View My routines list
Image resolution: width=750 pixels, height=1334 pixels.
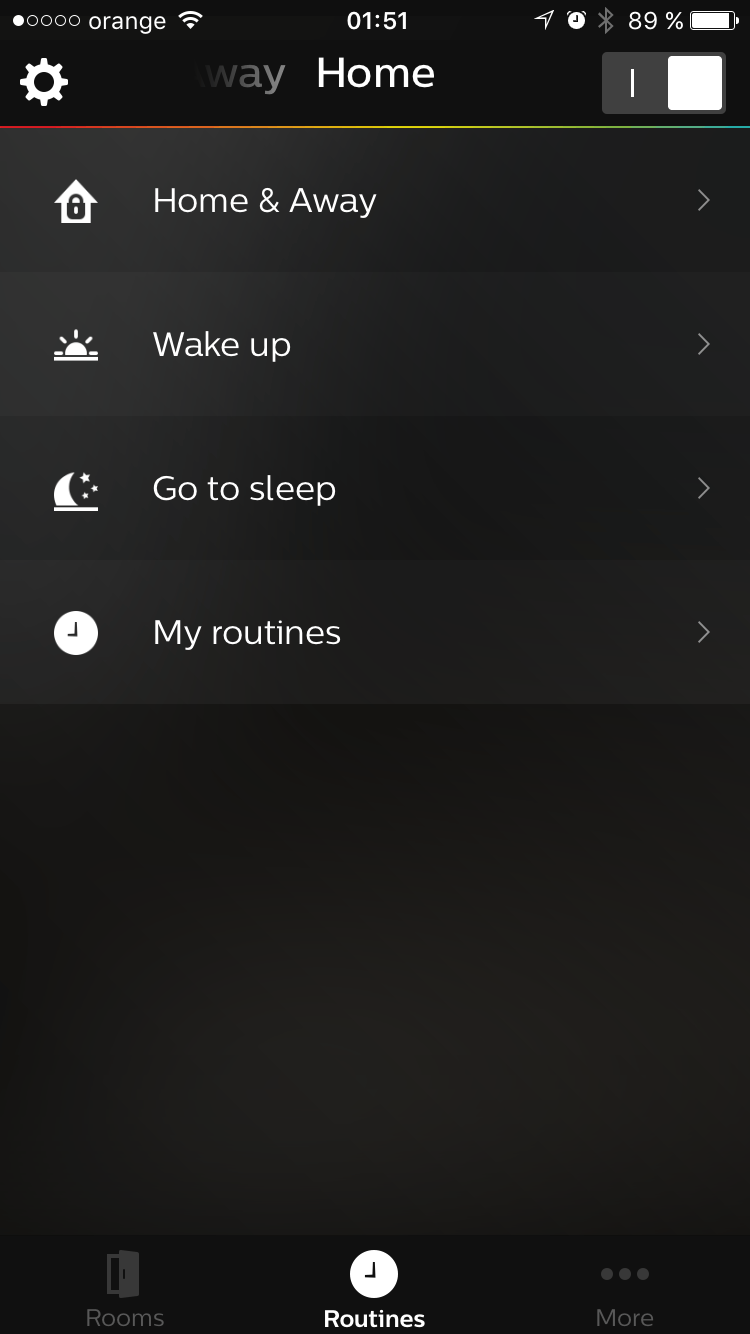pos(375,633)
